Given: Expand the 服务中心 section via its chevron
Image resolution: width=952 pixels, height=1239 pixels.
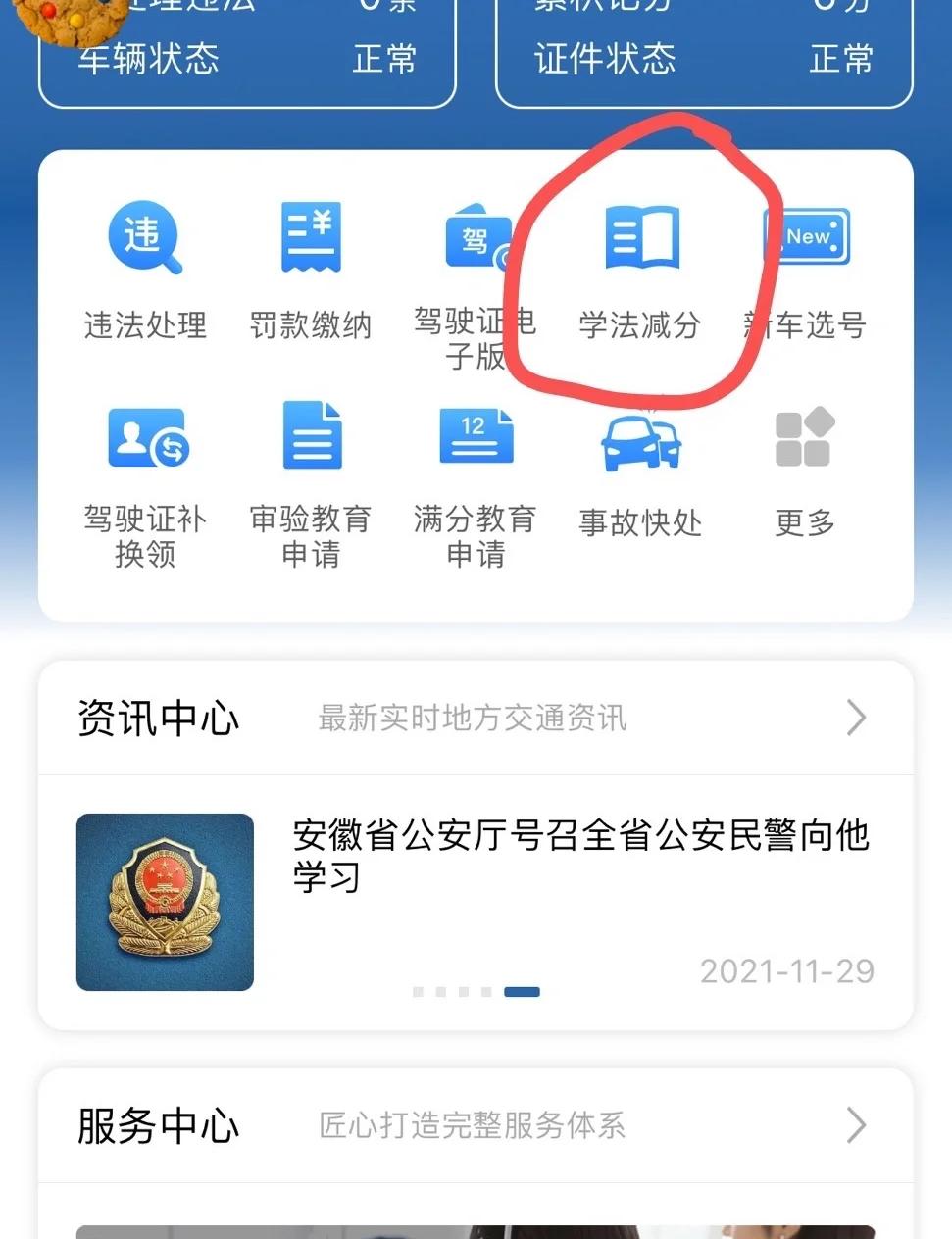Looking at the screenshot, I should coord(855,1125).
